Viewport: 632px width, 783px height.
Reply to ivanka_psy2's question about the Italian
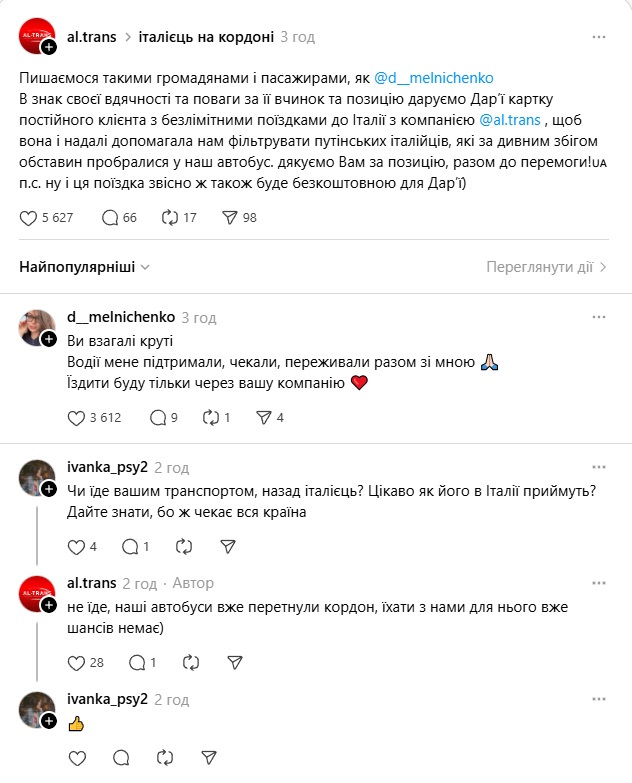pos(130,547)
